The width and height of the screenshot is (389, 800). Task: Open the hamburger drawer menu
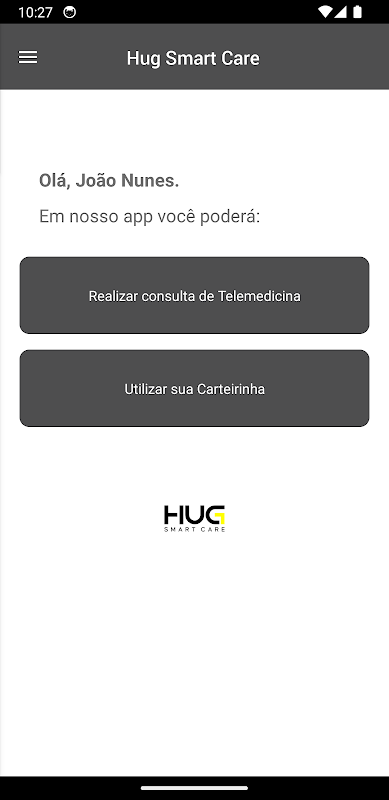pyautogui.click(x=28, y=57)
